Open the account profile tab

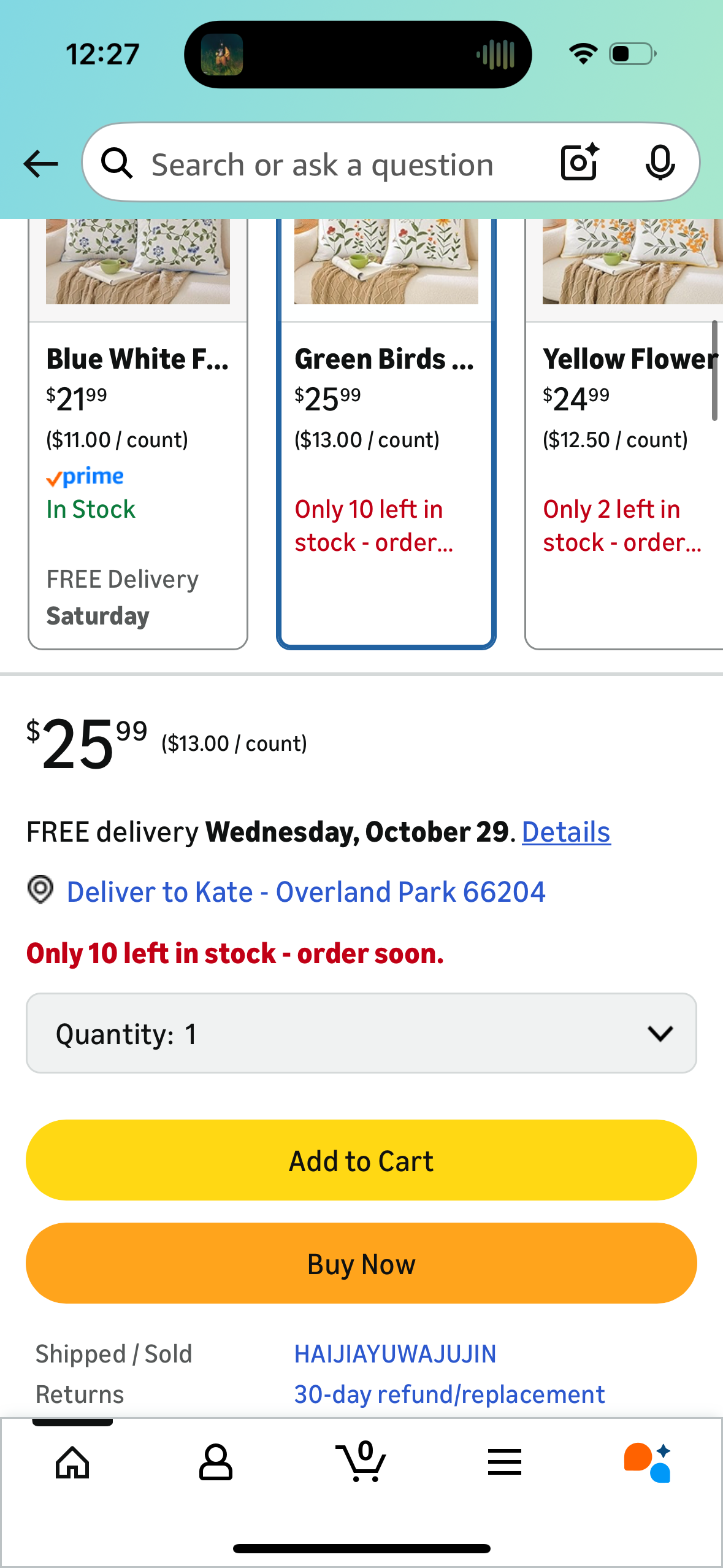[215, 1462]
